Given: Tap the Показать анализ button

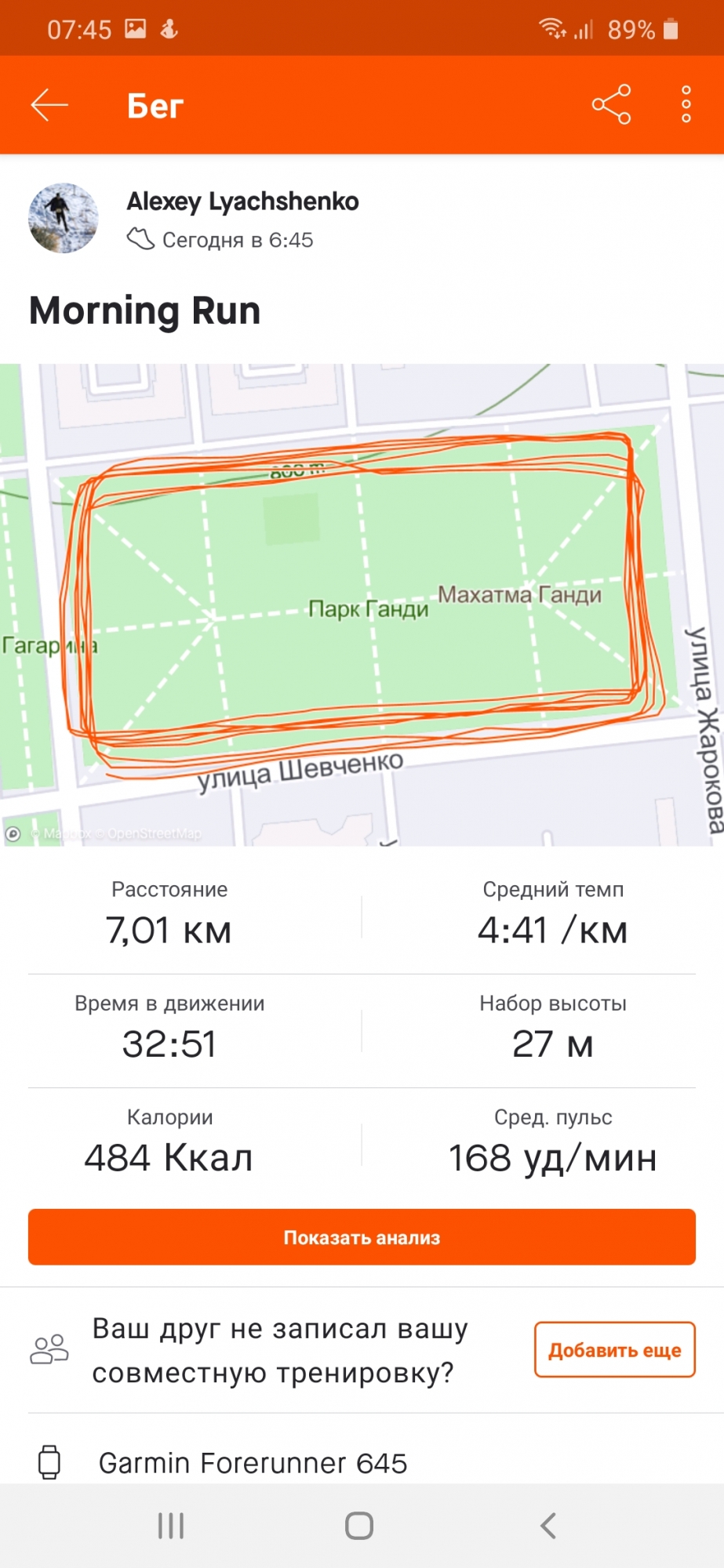Looking at the screenshot, I should pos(362,1237).
